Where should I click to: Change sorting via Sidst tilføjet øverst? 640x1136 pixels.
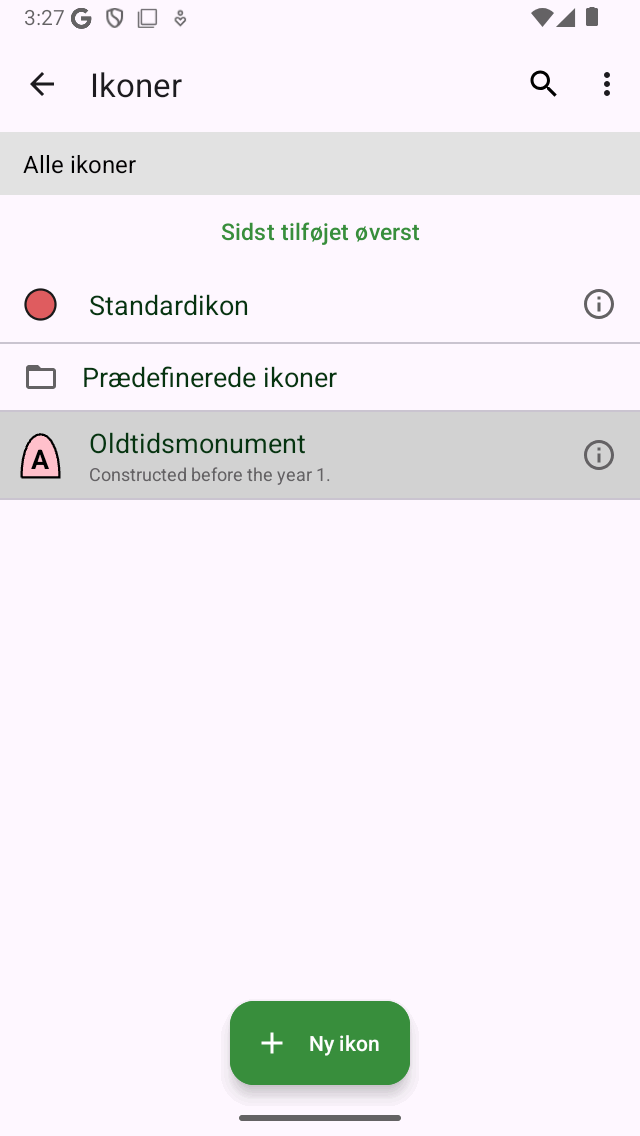point(320,232)
